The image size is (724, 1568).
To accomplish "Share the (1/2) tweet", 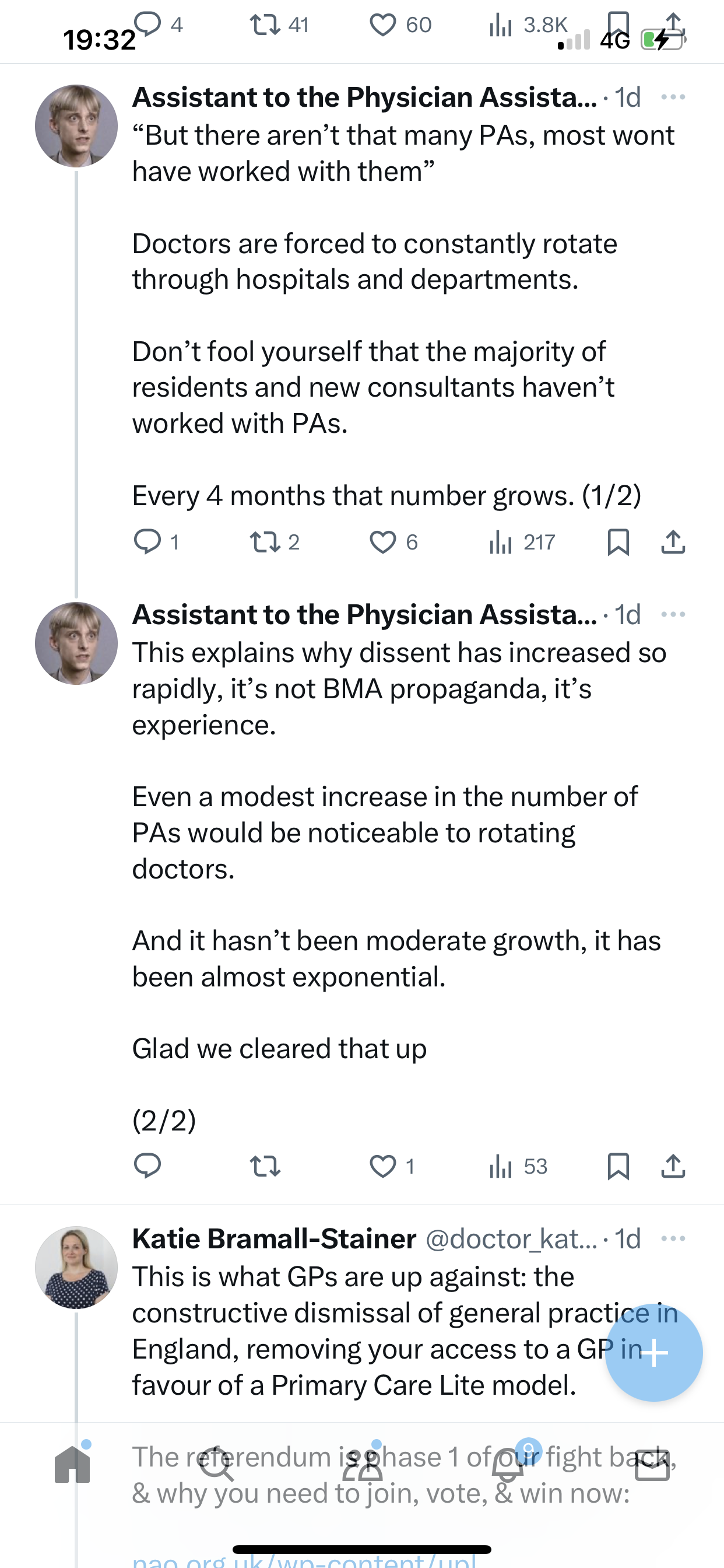I will coord(673,541).
